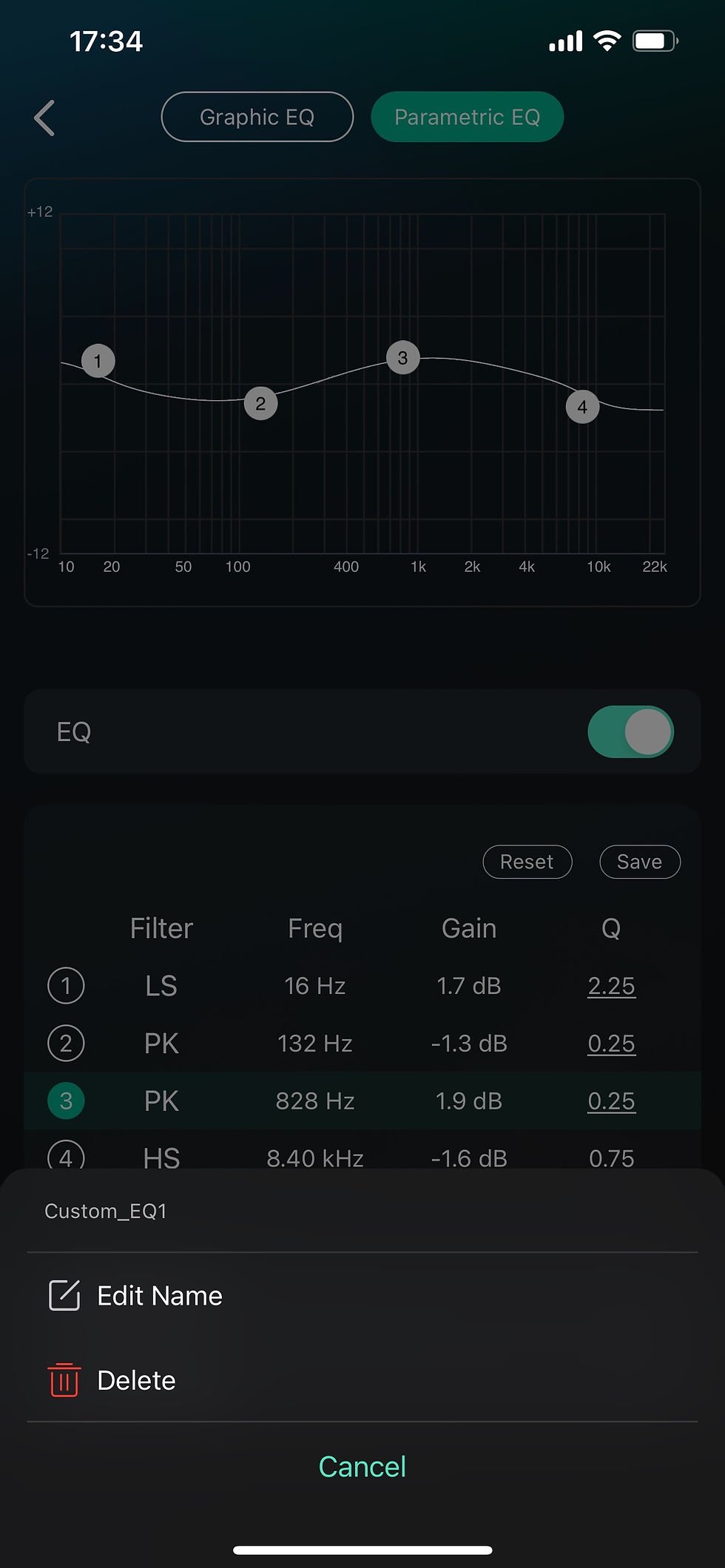The image size is (725, 1568).
Task: Tap node 2 on the EQ curve
Action: pyautogui.click(x=260, y=403)
